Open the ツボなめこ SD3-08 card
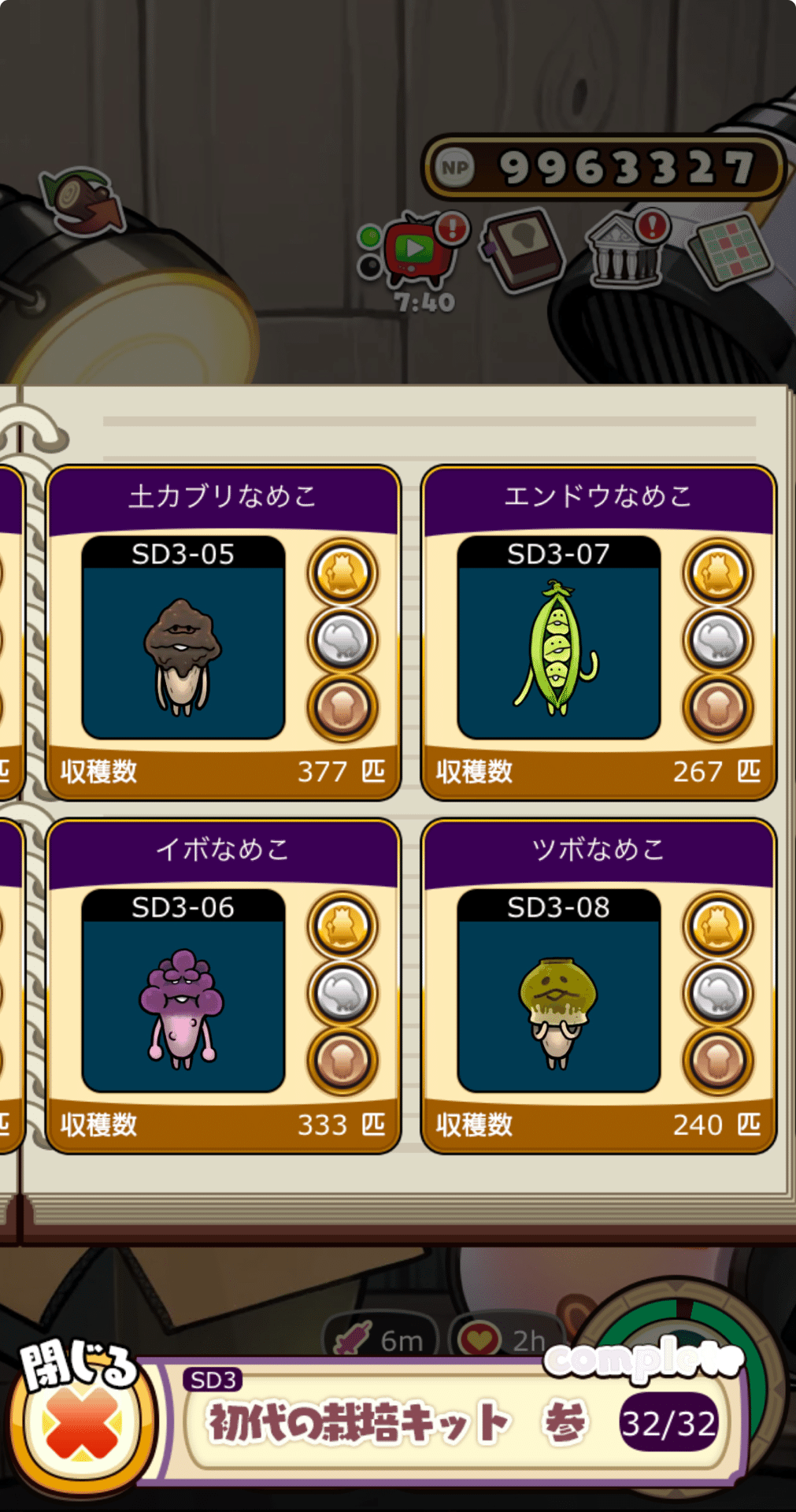This screenshot has height=1512, width=796. pyautogui.click(x=598, y=987)
